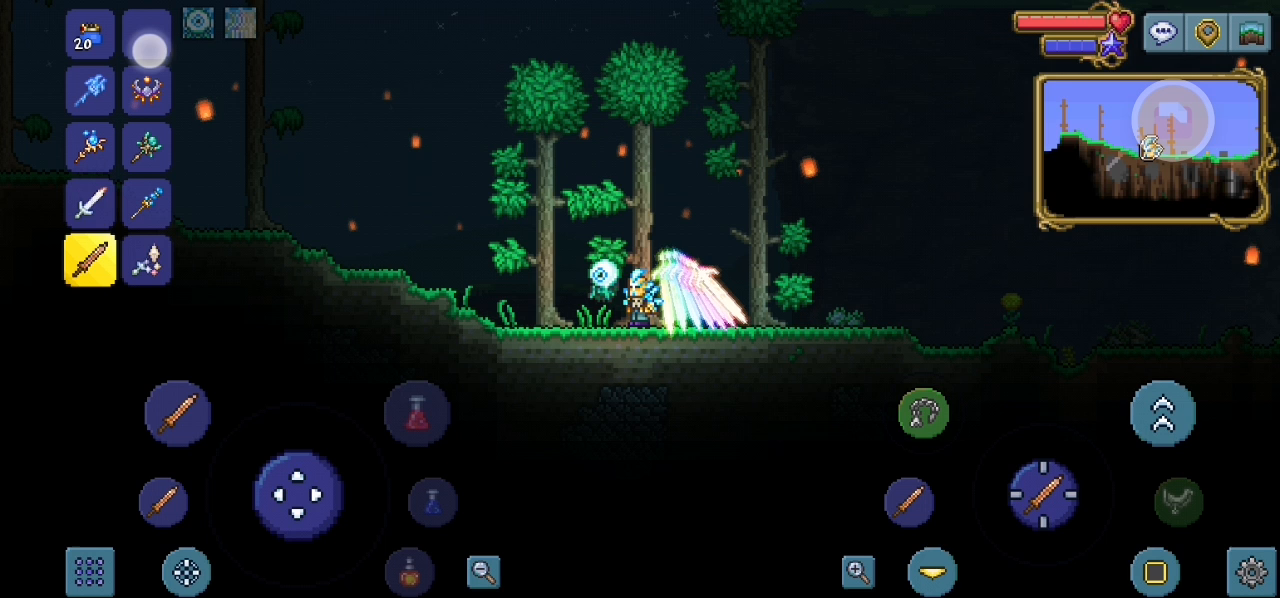
Task: Use the red healing potion quick button
Action: 417,413
